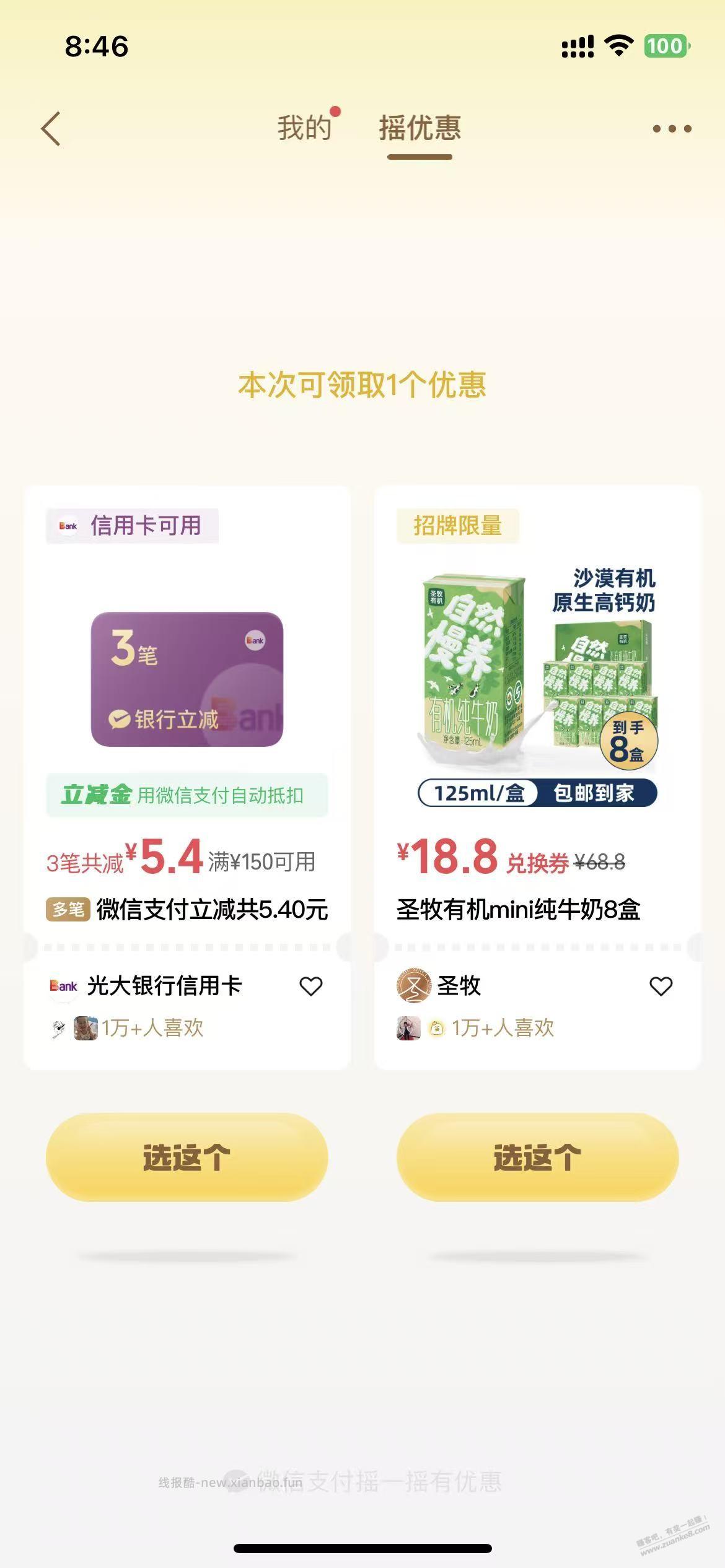Click the 圣牧 brand logo icon
The height and width of the screenshot is (1568, 725).
click(x=414, y=986)
